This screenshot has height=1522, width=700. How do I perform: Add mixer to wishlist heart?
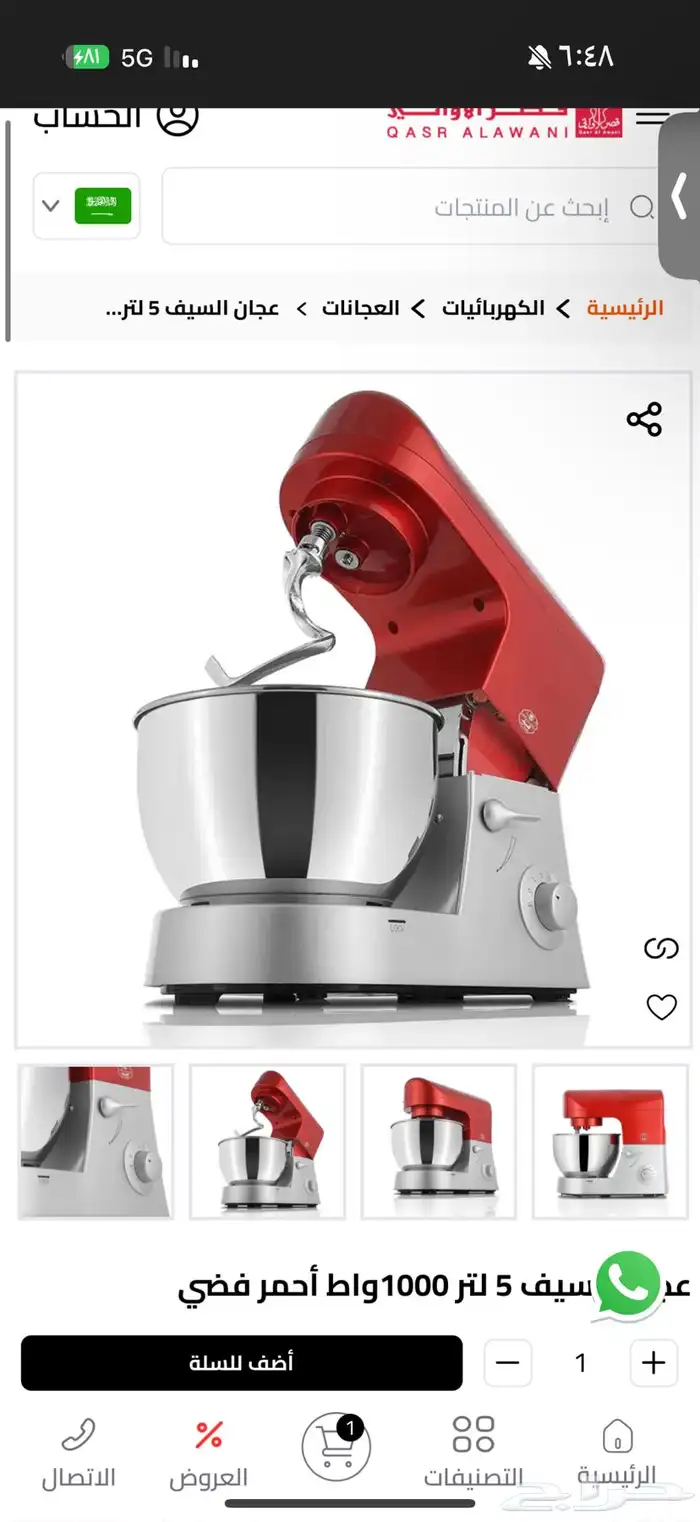point(661,1007)
